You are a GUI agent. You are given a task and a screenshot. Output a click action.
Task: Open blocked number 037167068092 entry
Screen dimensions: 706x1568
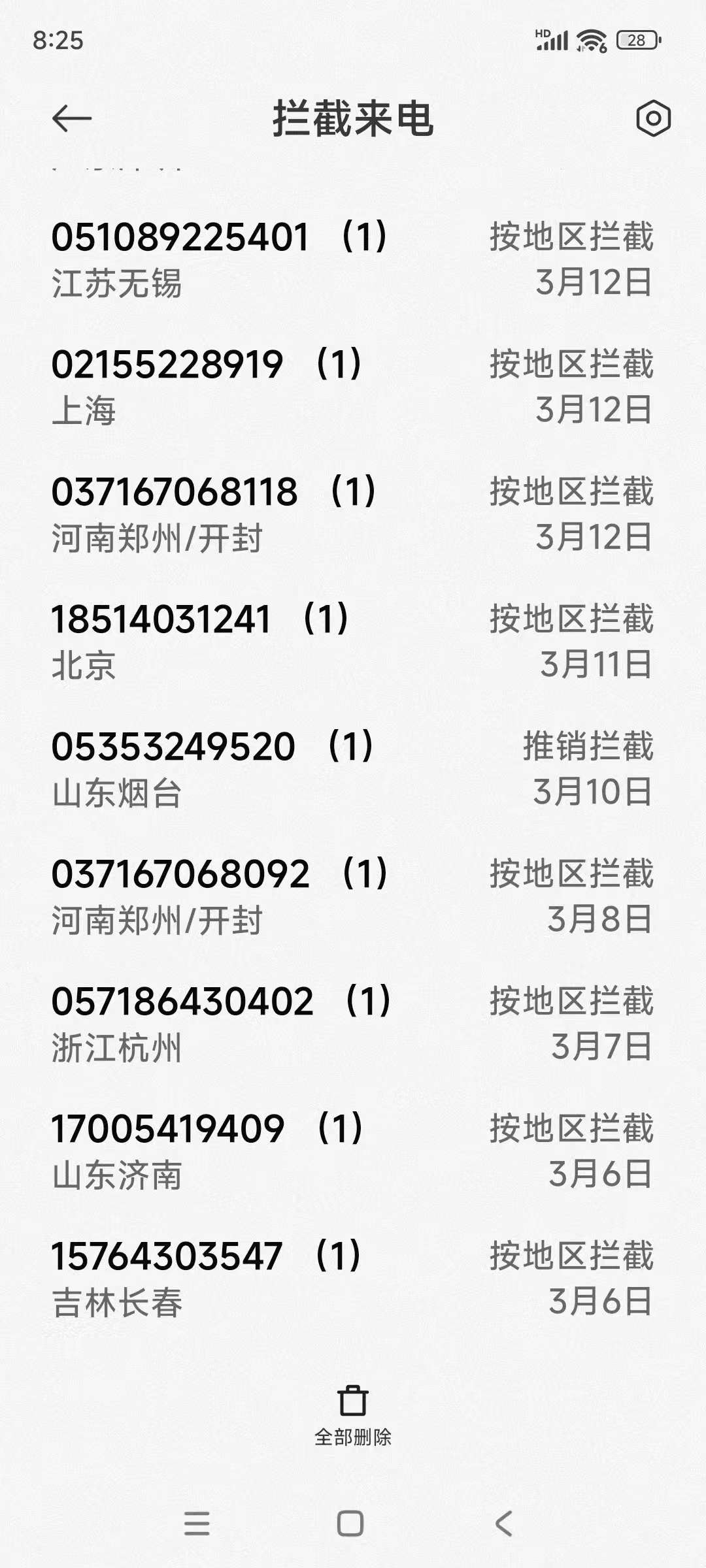click(x=353, y=896)
